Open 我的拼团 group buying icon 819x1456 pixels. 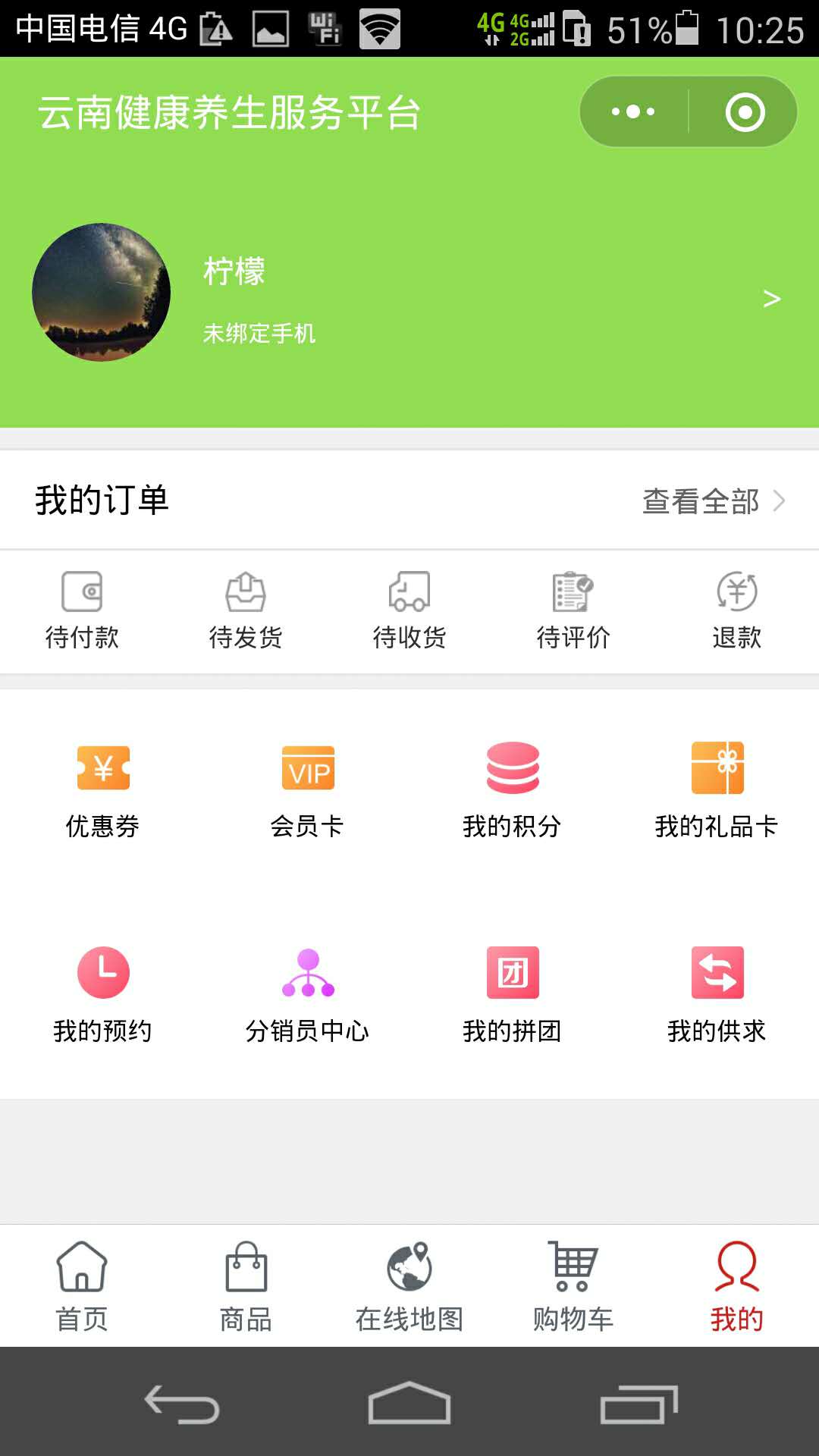(512, 993)
